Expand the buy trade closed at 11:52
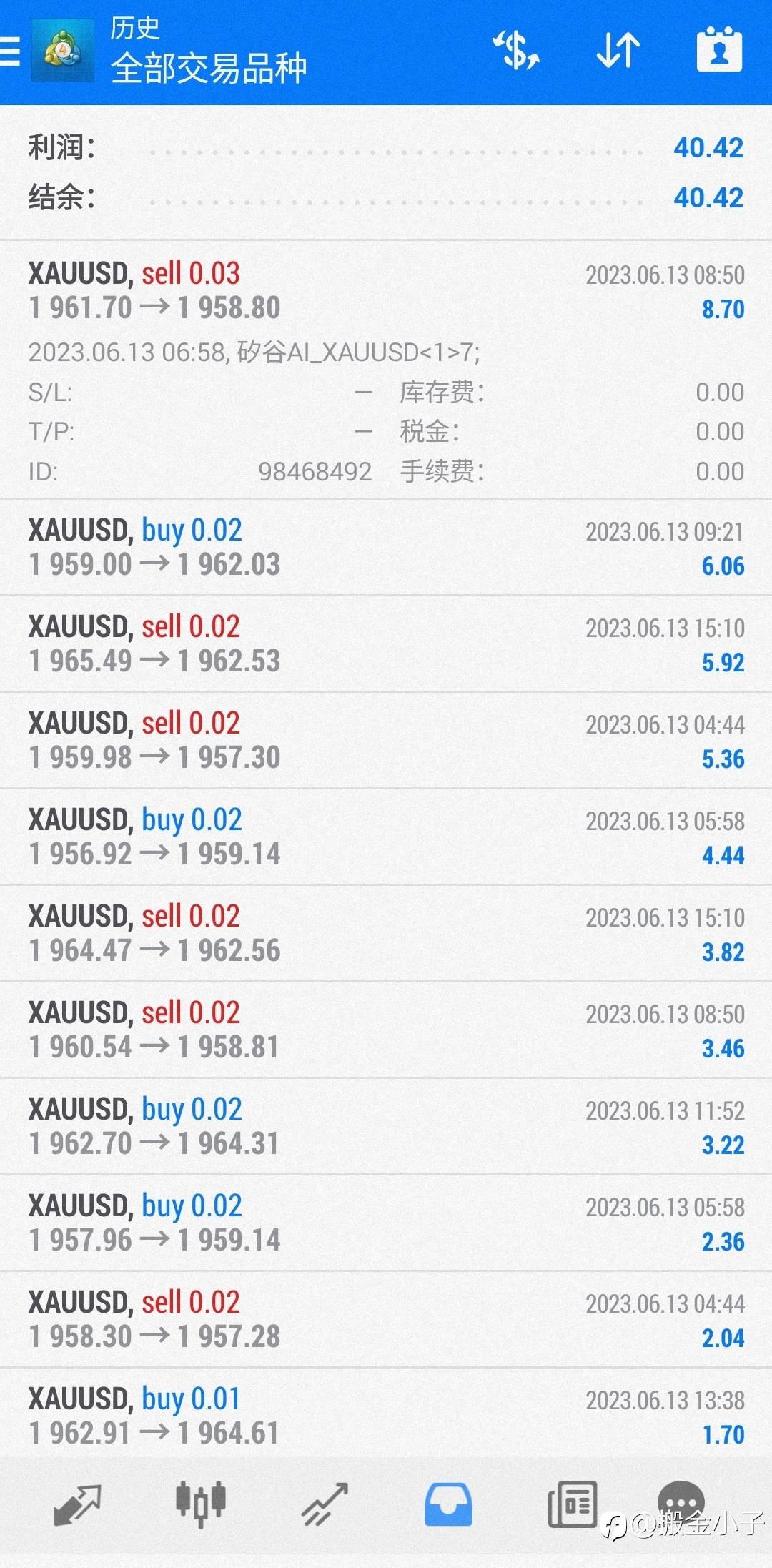The width and height of the screenshot is (772, 1568). click(x=386, y=1126)
